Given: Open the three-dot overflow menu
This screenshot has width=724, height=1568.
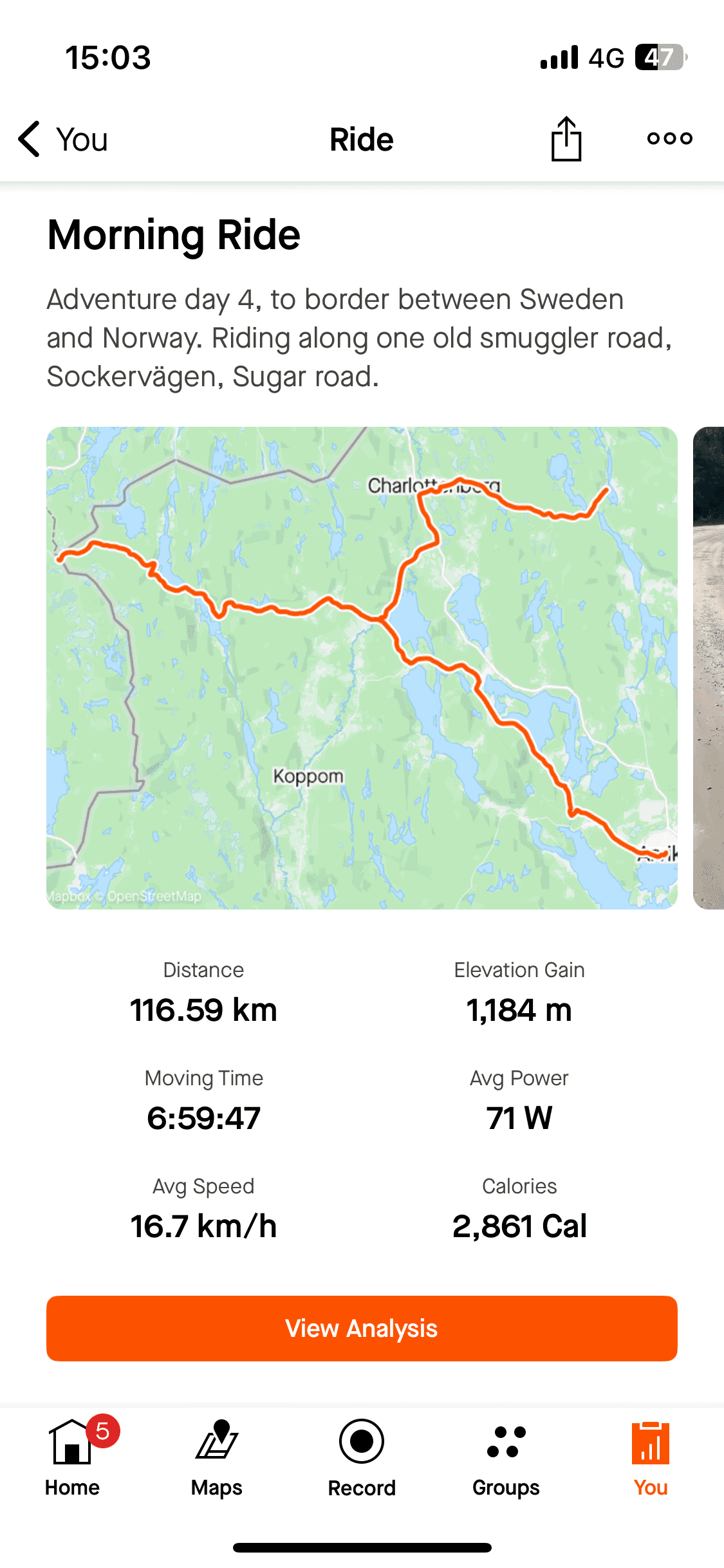Looking at the screenshot, I should point(669,138).
